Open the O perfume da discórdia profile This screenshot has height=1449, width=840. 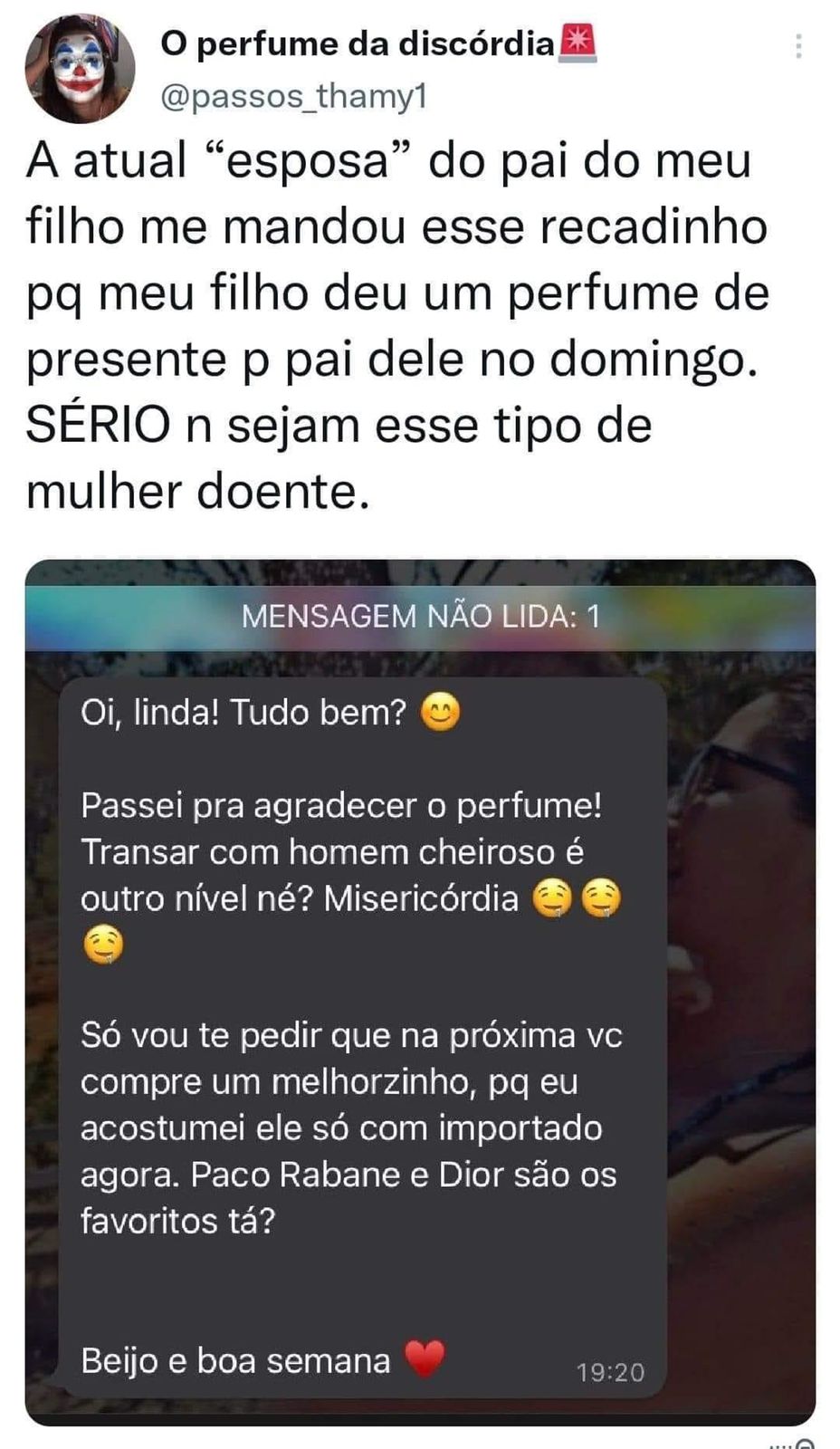358,43
